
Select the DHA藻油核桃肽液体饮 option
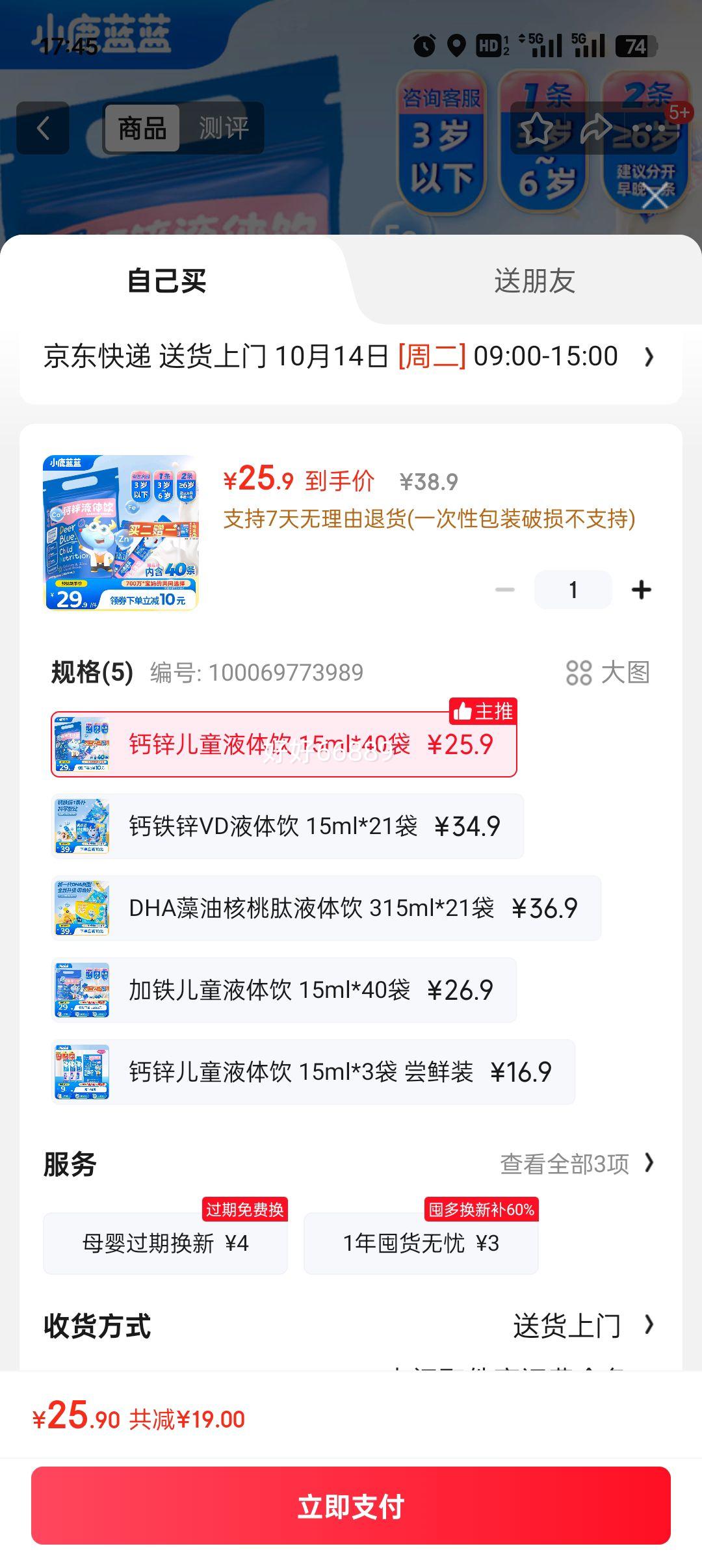[326, 908]
